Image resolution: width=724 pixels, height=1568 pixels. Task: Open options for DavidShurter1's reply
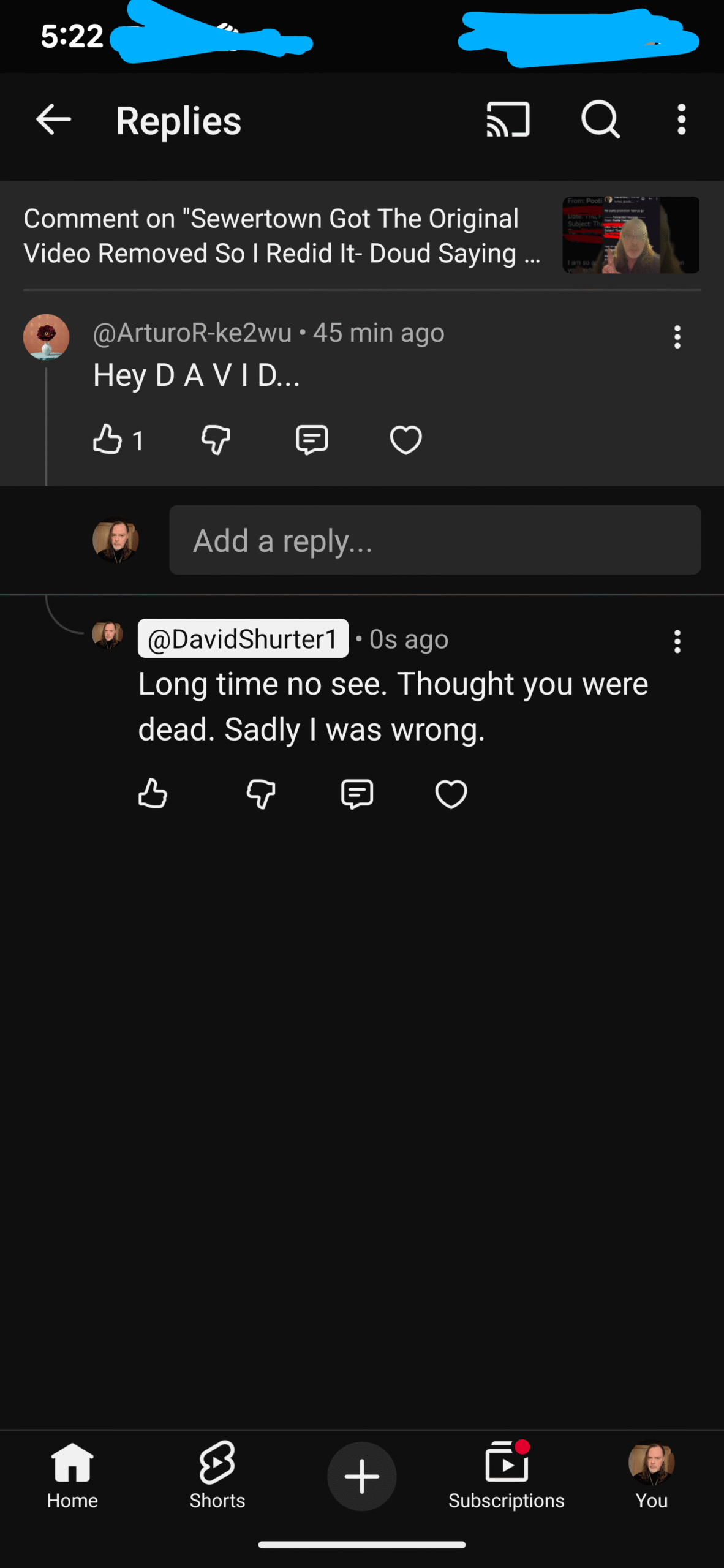tap(677, 641)
